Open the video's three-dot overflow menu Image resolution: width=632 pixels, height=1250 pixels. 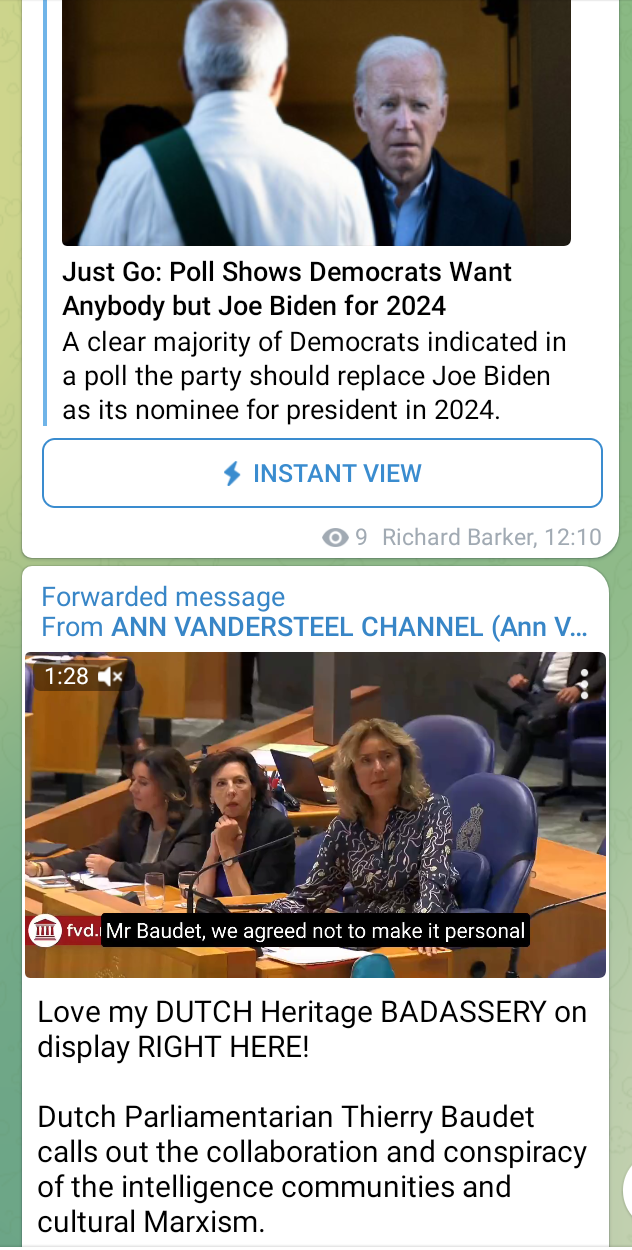584,684
